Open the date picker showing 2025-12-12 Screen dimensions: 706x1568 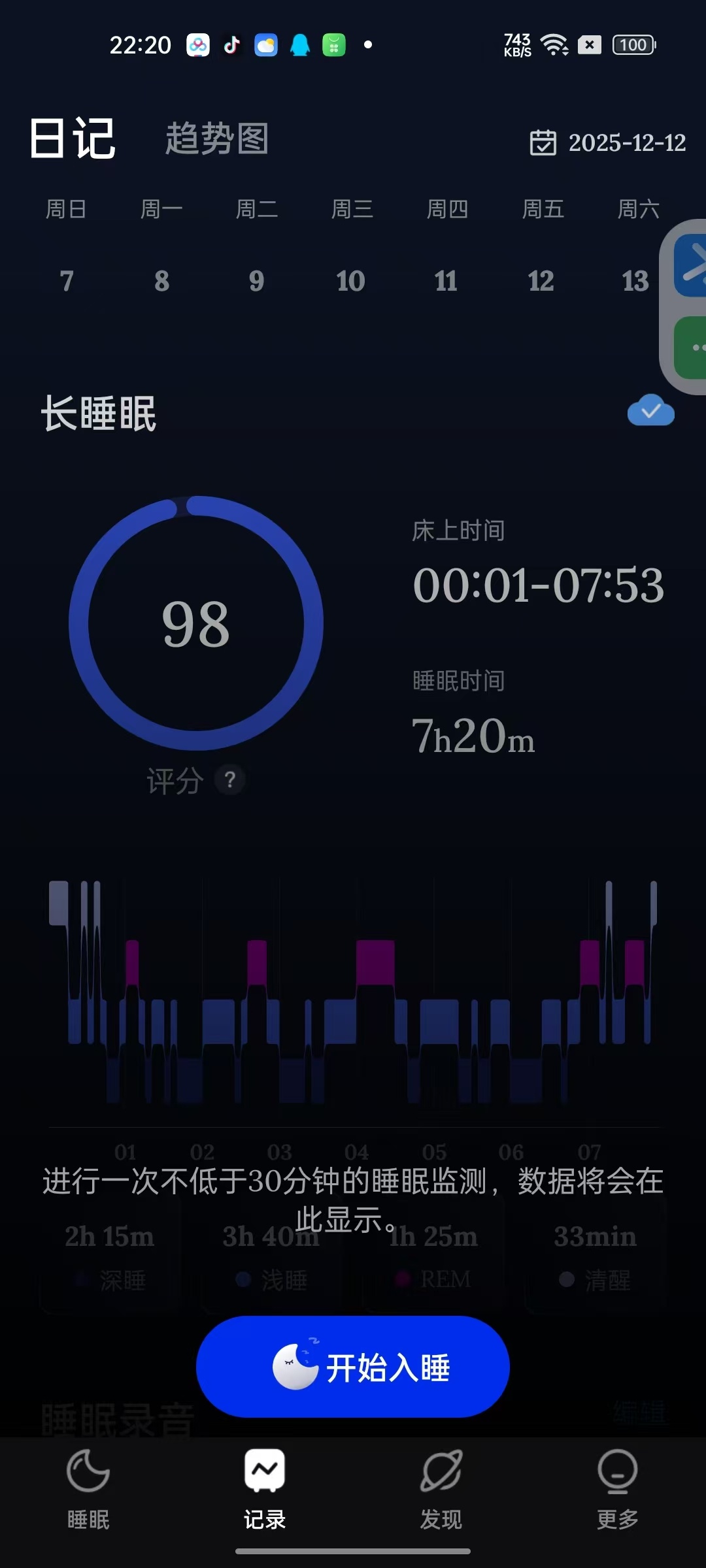pyautogui.click(x=608, y=142)
